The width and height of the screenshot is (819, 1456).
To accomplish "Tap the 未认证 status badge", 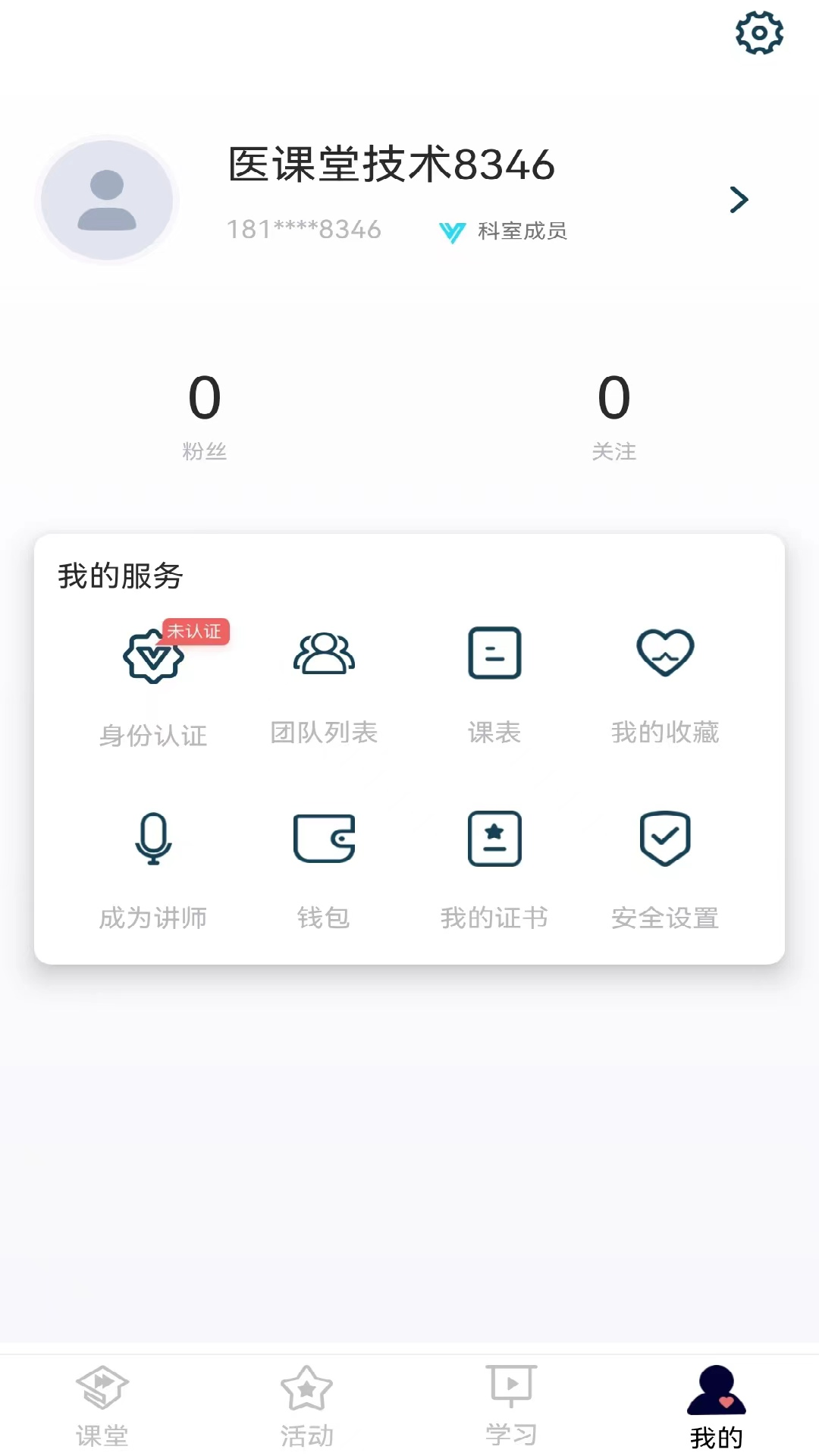I will [194, 631].
